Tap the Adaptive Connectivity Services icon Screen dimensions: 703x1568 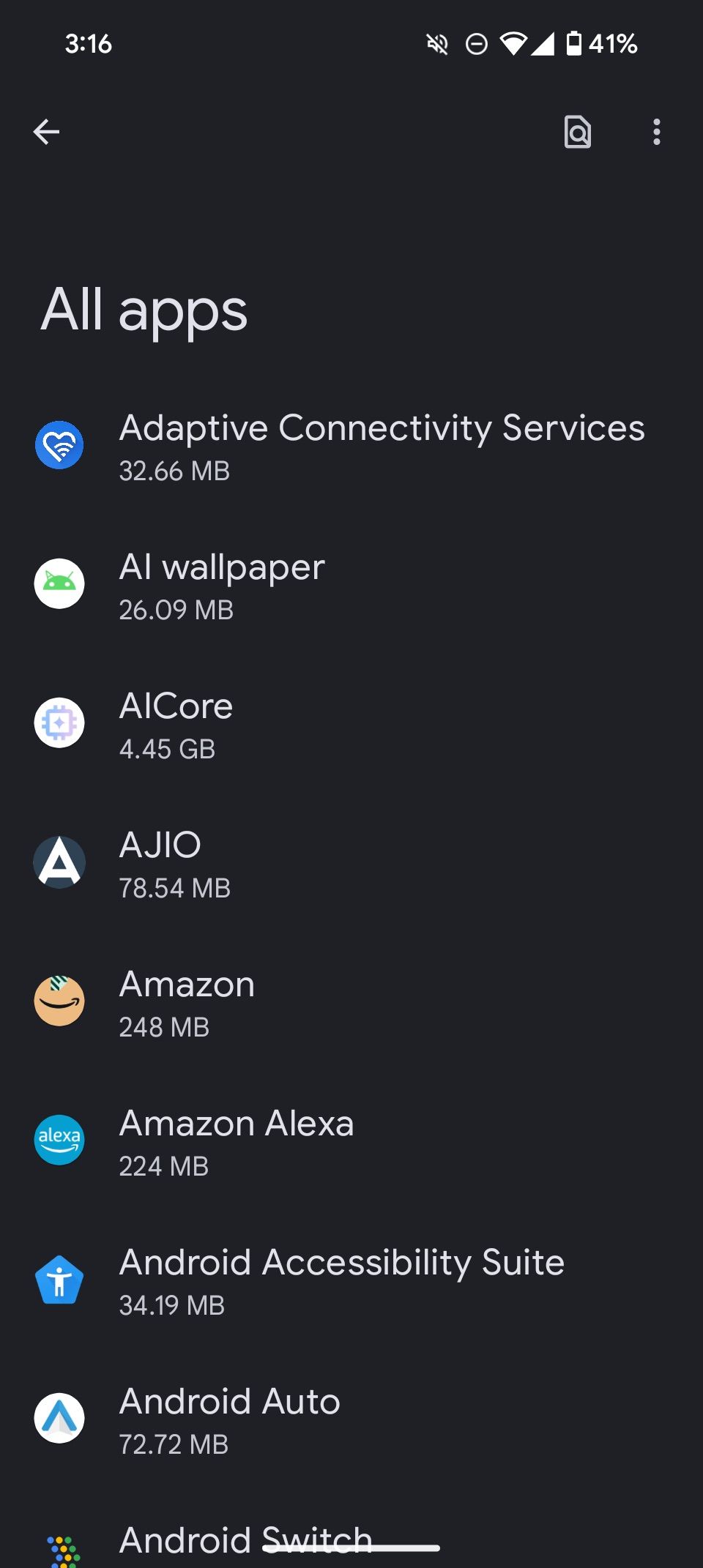click(x=60, y=444)
